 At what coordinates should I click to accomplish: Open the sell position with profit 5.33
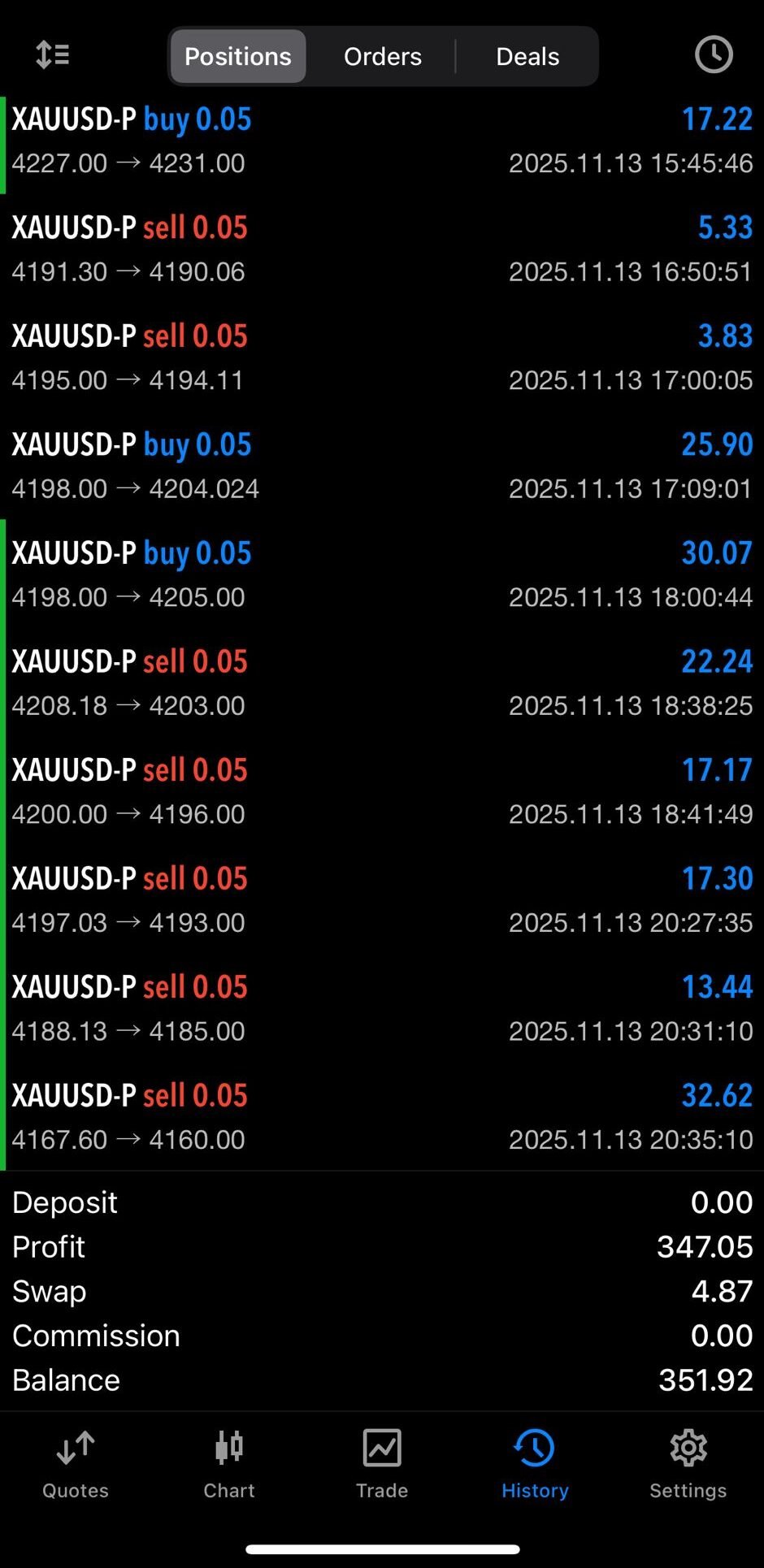pyautogui.click(x=382, y=249)
